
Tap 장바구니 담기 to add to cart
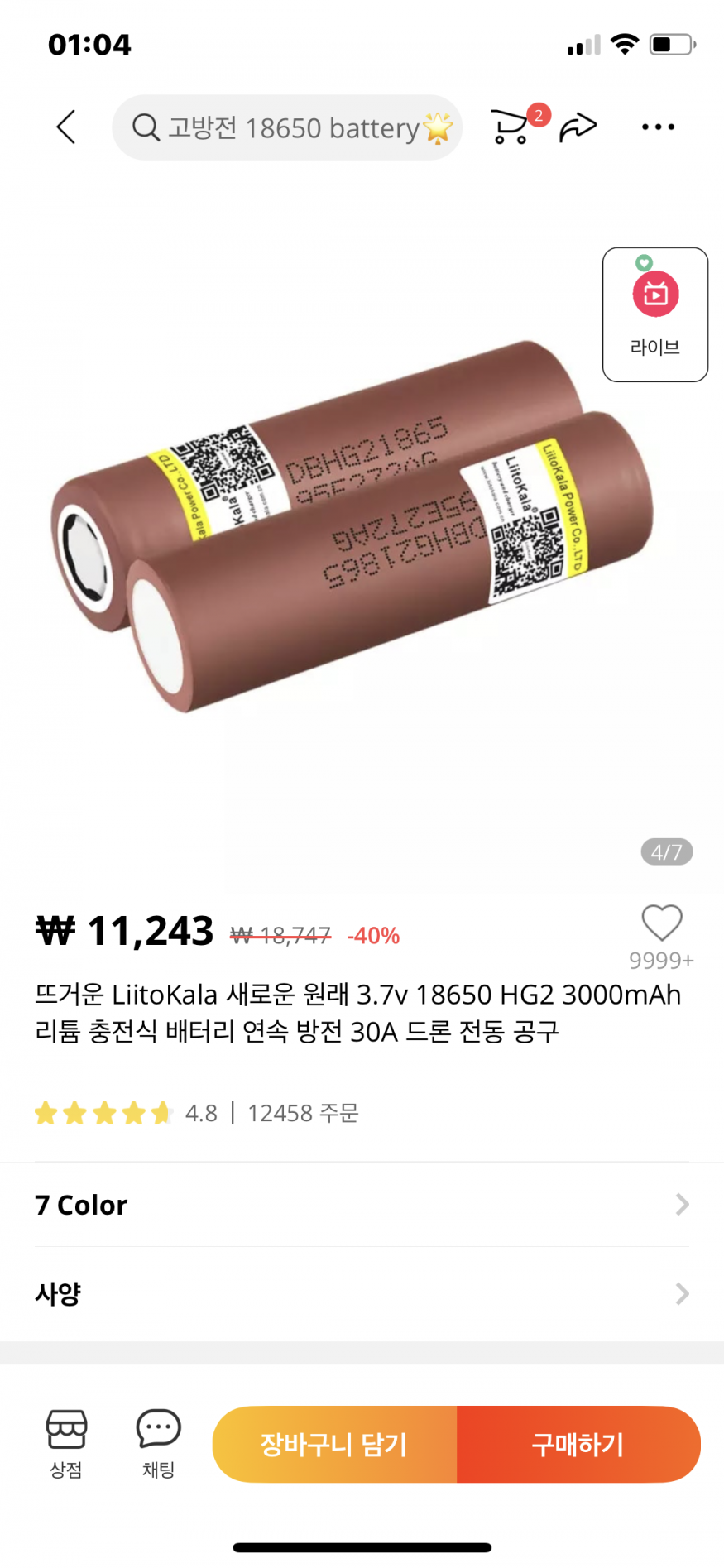click(x=334, y=1444)
